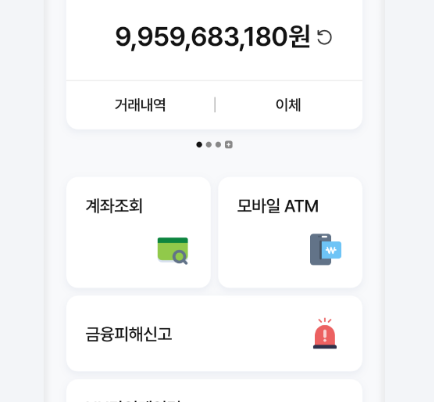Open the 모바일 ATM card

290,232
